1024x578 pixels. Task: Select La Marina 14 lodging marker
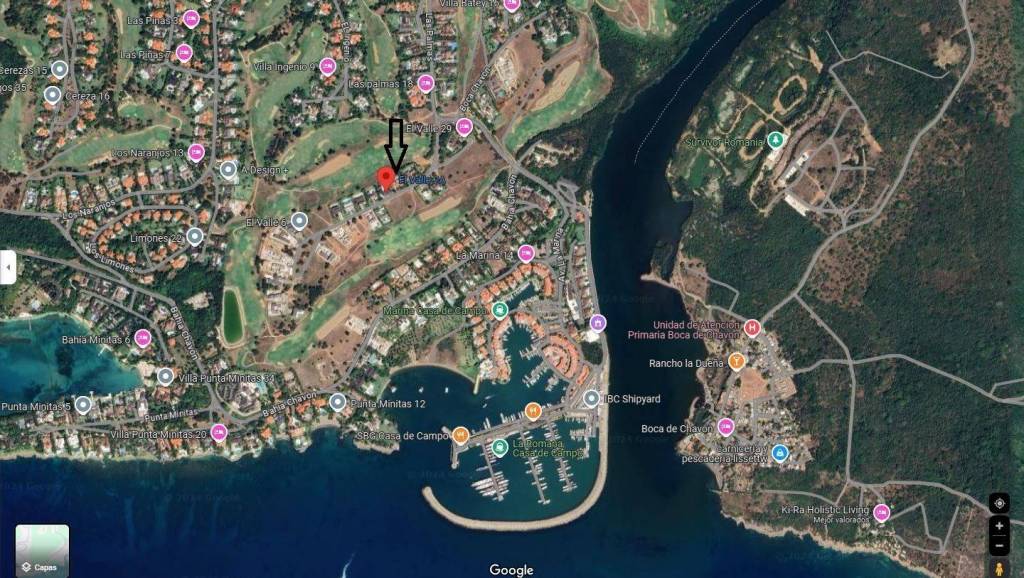[x=526, y=254]
